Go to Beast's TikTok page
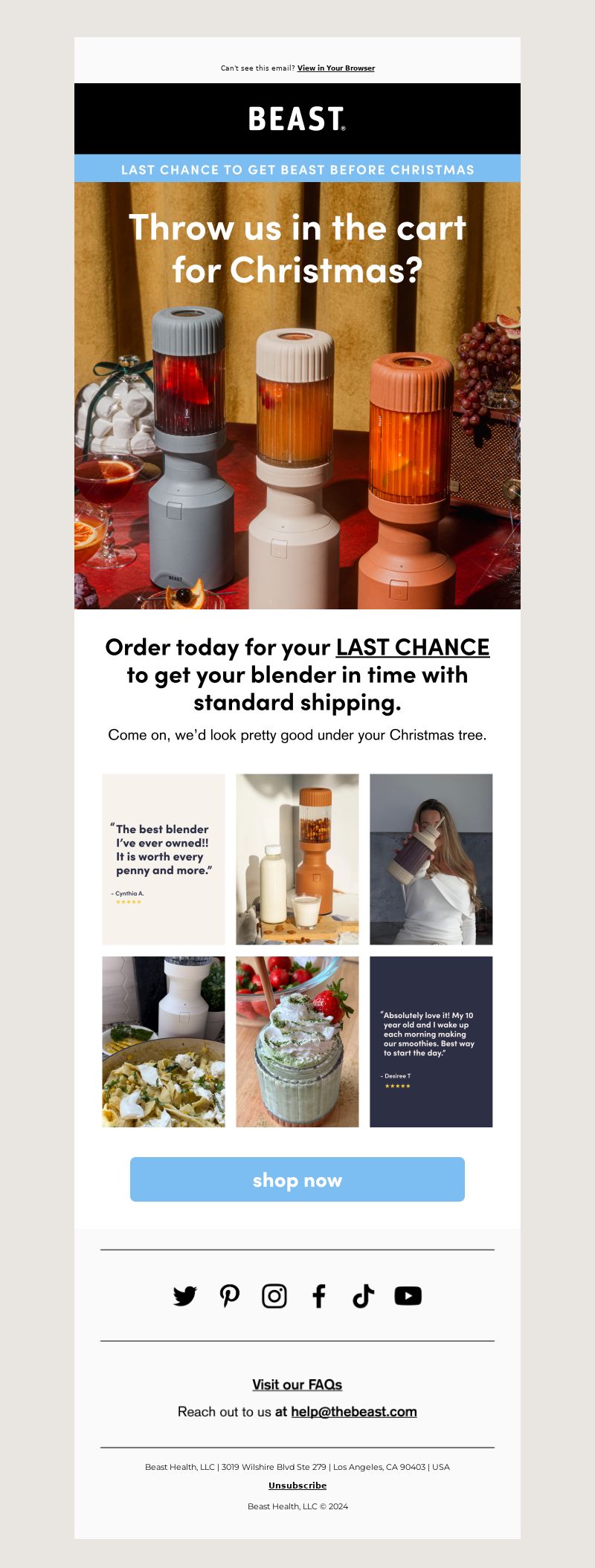This screenshot has height=1568, width=595. 363,1296
